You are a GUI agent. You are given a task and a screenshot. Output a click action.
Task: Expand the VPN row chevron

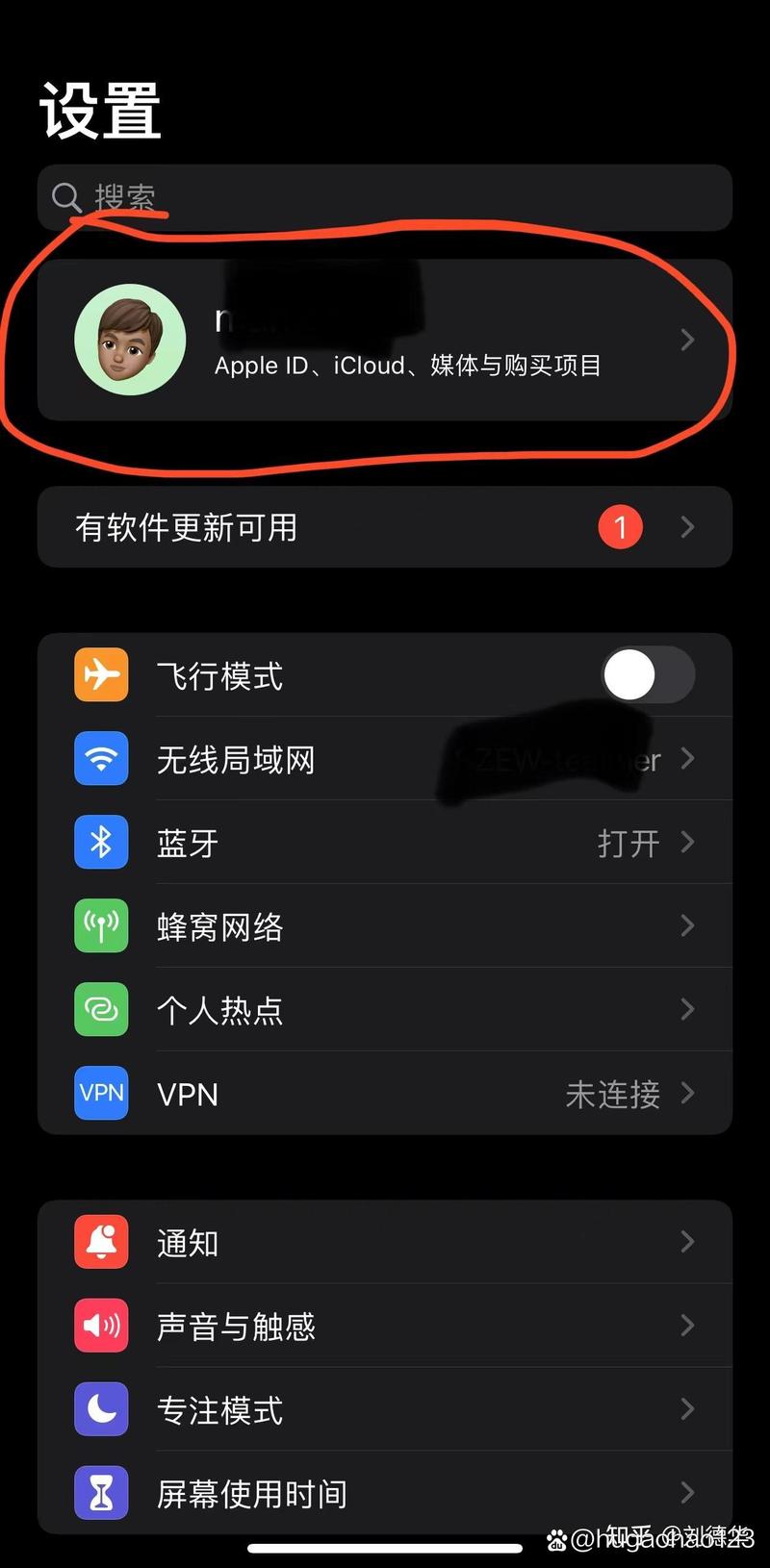tap(687, 1093)
